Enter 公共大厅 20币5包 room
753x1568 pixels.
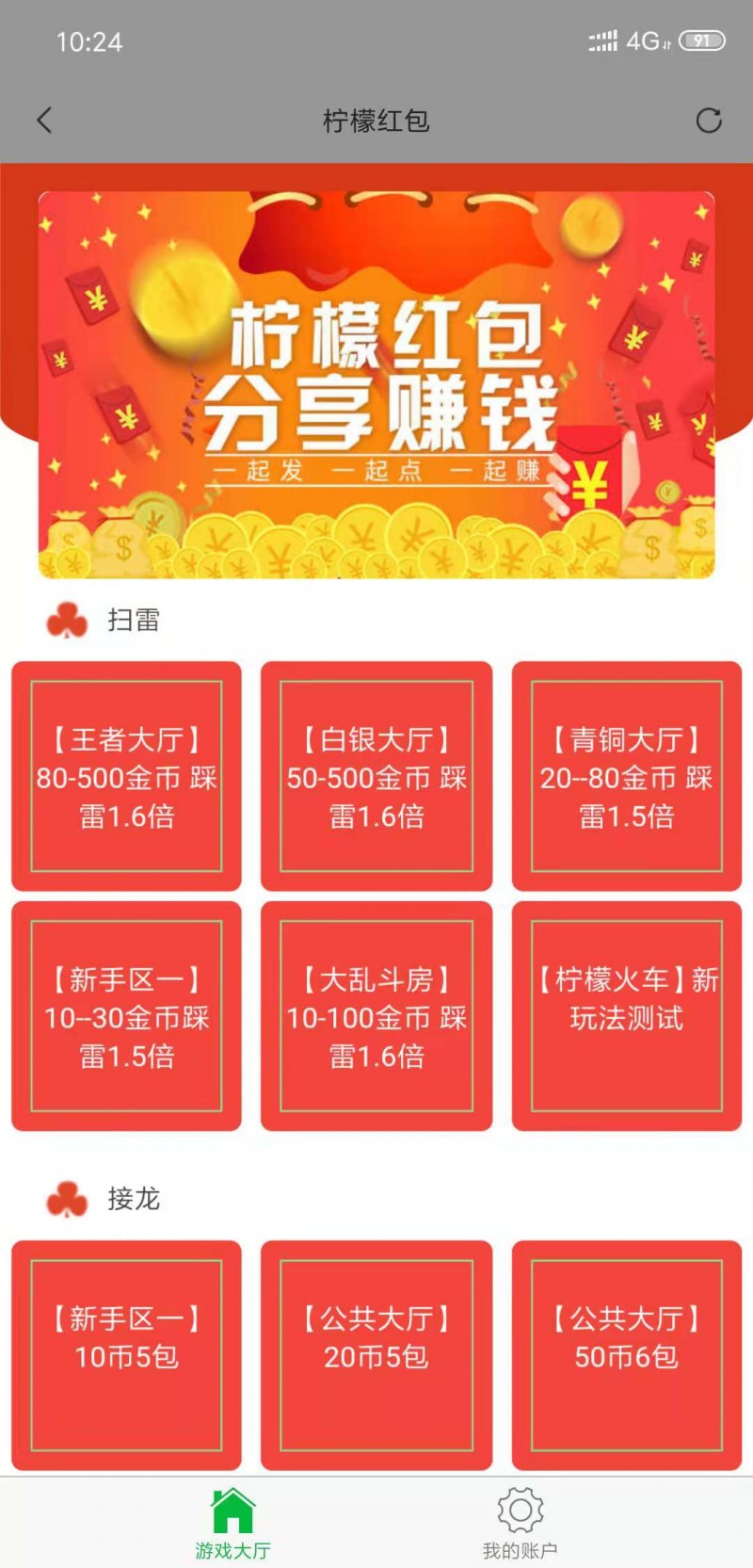(x=376, y=1354)
